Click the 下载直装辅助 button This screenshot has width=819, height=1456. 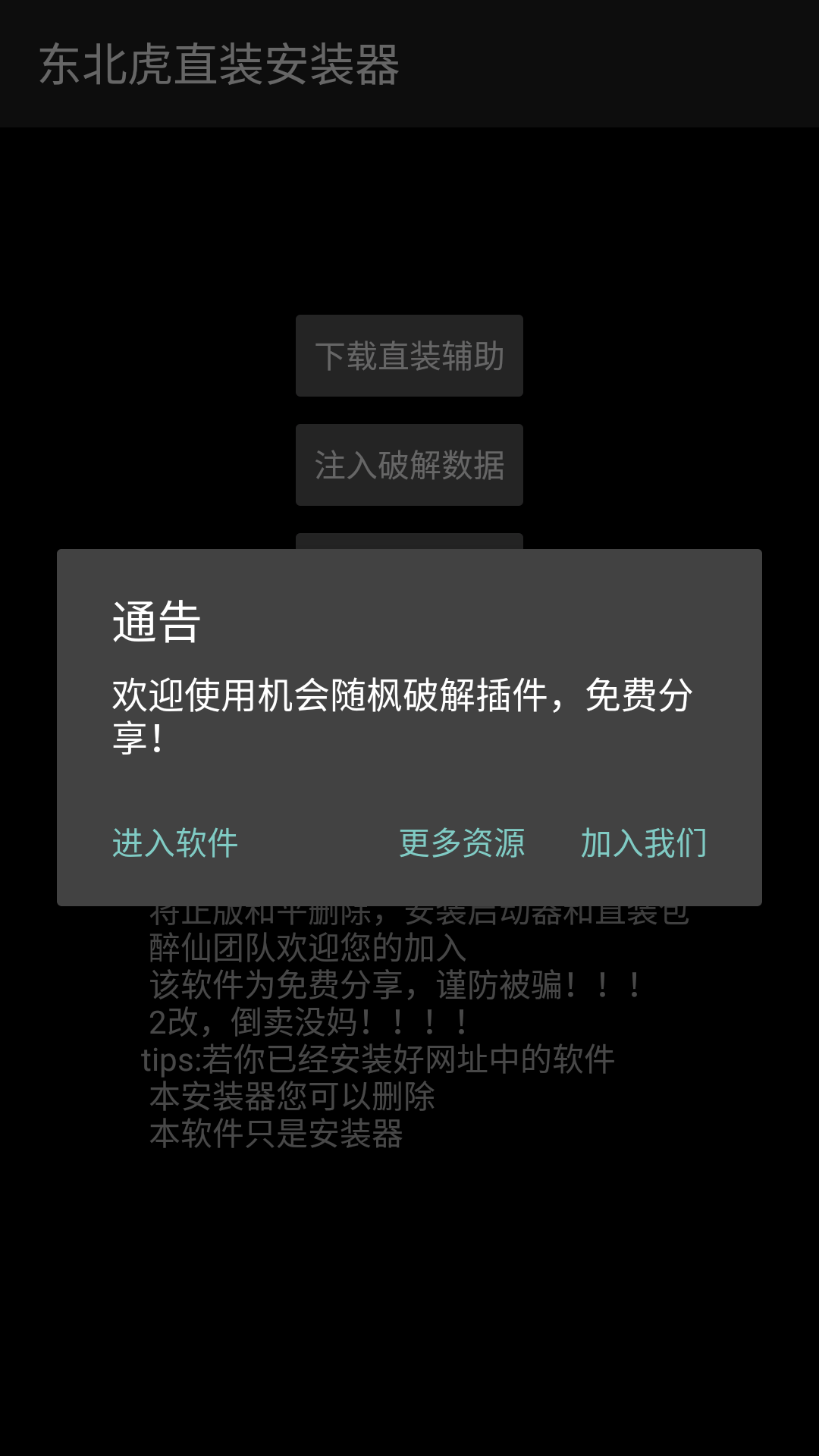pos(409,355)
